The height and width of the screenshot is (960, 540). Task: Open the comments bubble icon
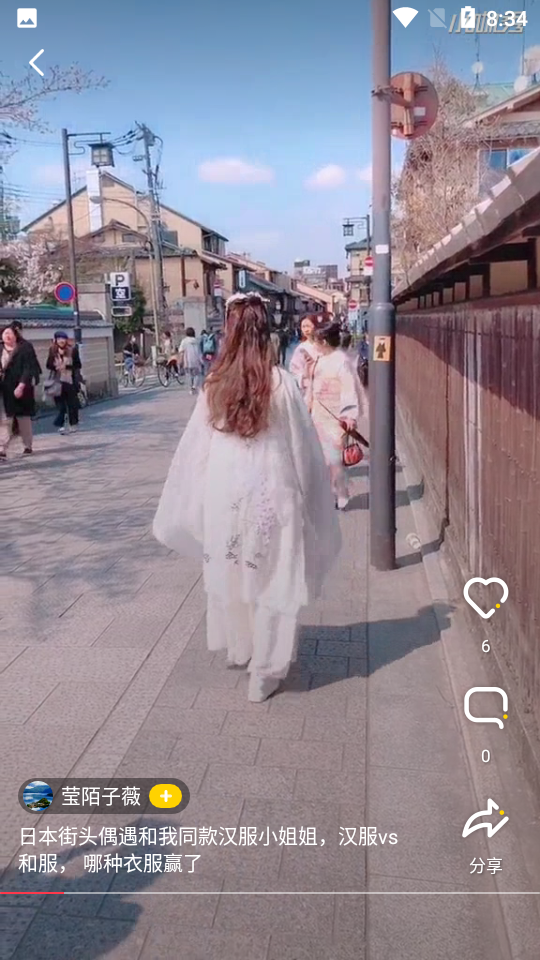486,708
